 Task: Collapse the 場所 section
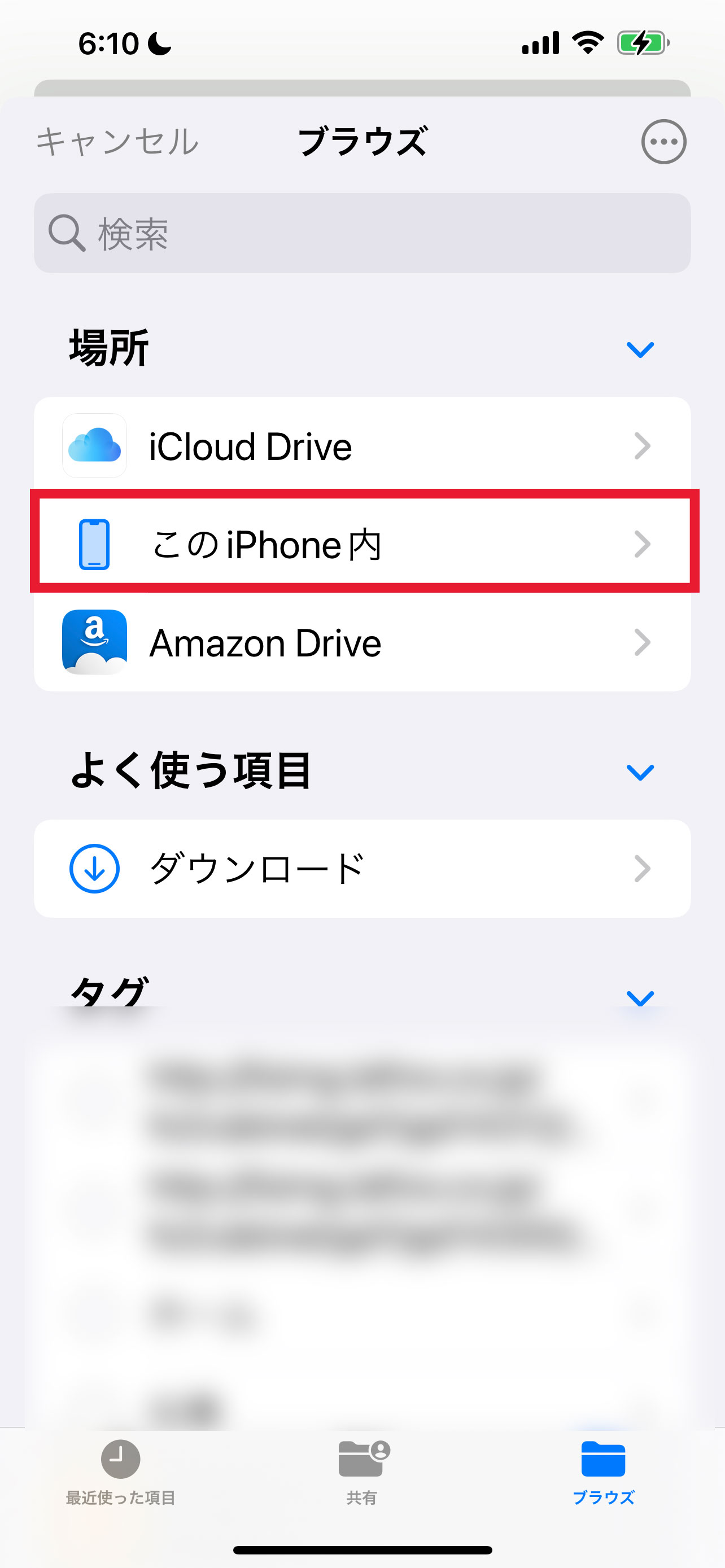640,349
